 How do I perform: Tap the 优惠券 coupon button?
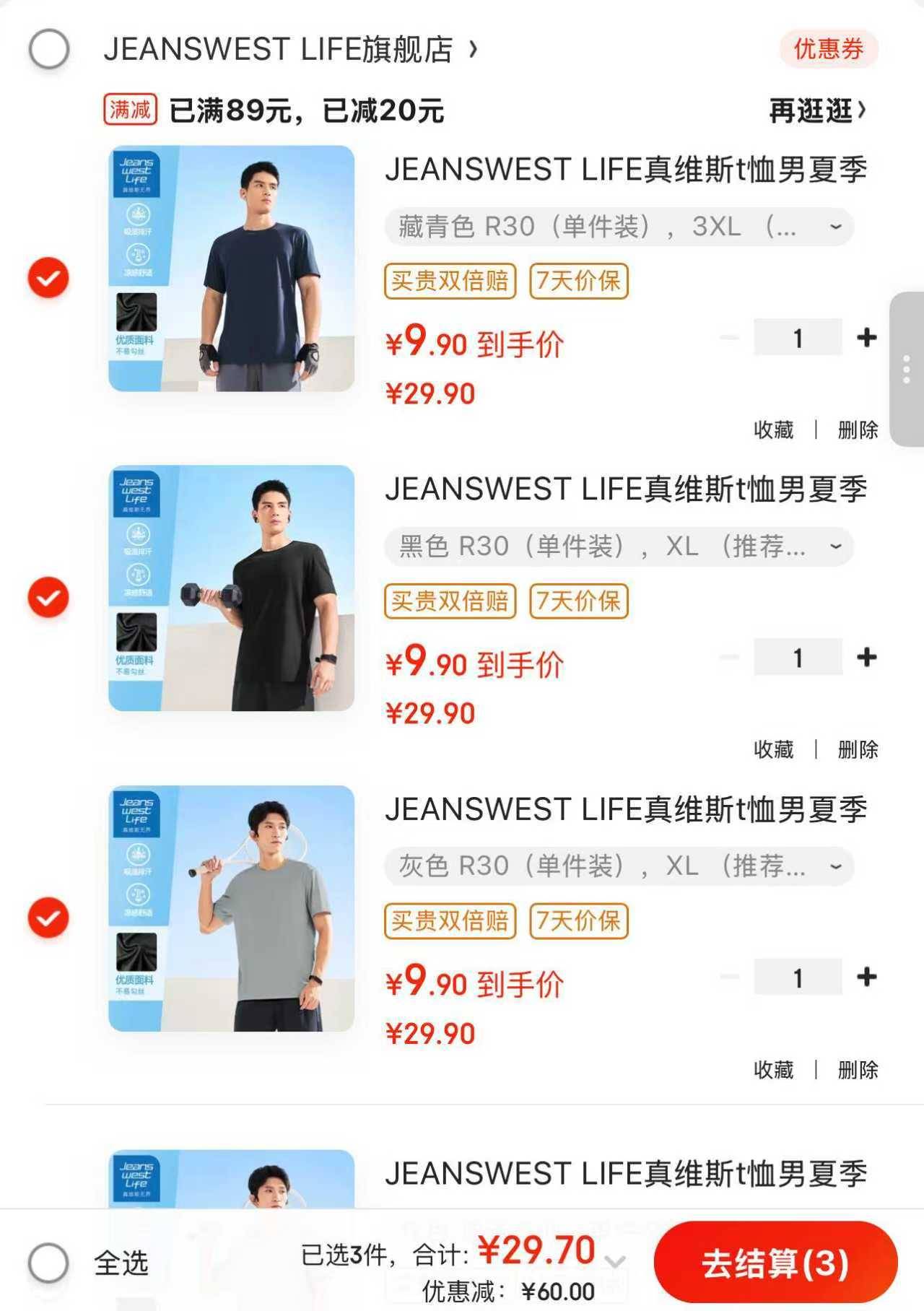pyautogui.click(x=828, y=49)
